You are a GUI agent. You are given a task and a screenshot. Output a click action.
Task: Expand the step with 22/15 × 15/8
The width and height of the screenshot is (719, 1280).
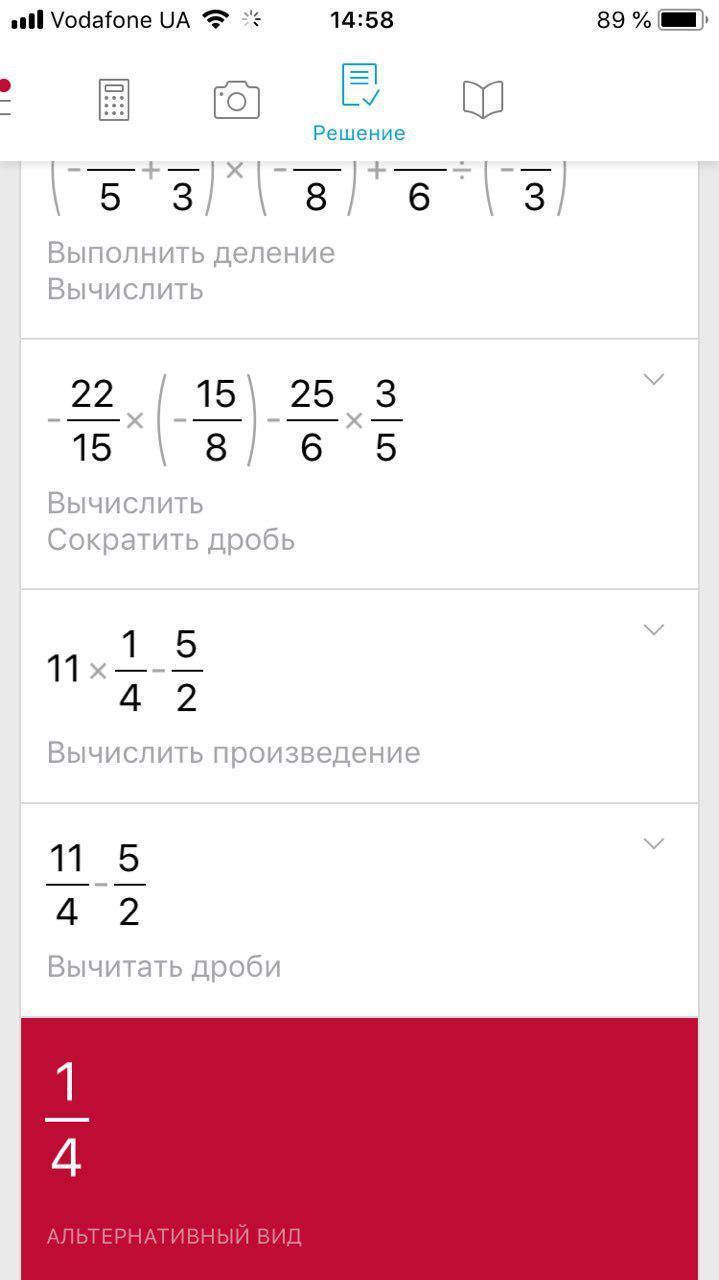click(x=653, y=379)
